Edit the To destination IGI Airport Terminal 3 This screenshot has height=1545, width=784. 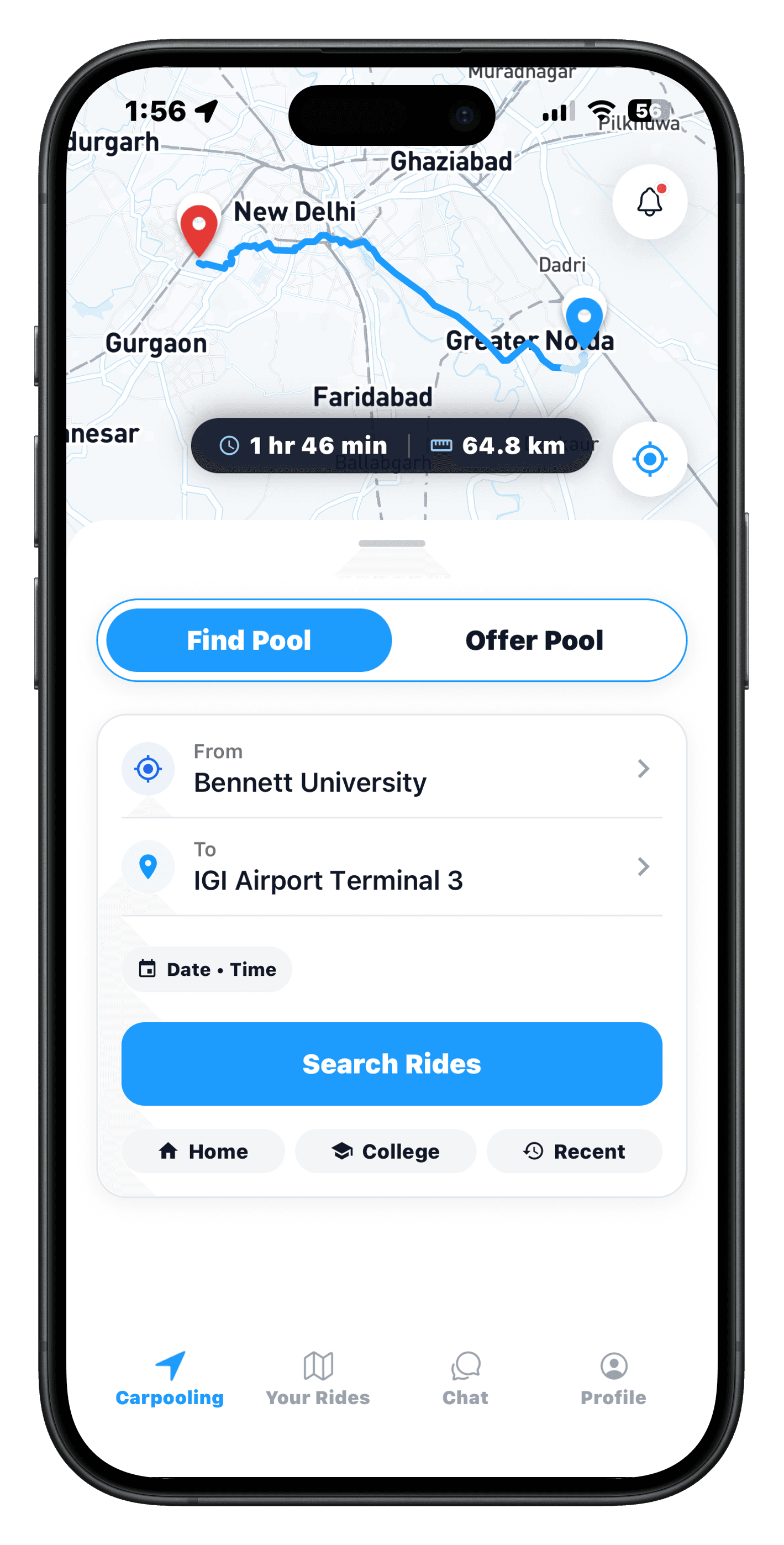click(x=392, y=867)
